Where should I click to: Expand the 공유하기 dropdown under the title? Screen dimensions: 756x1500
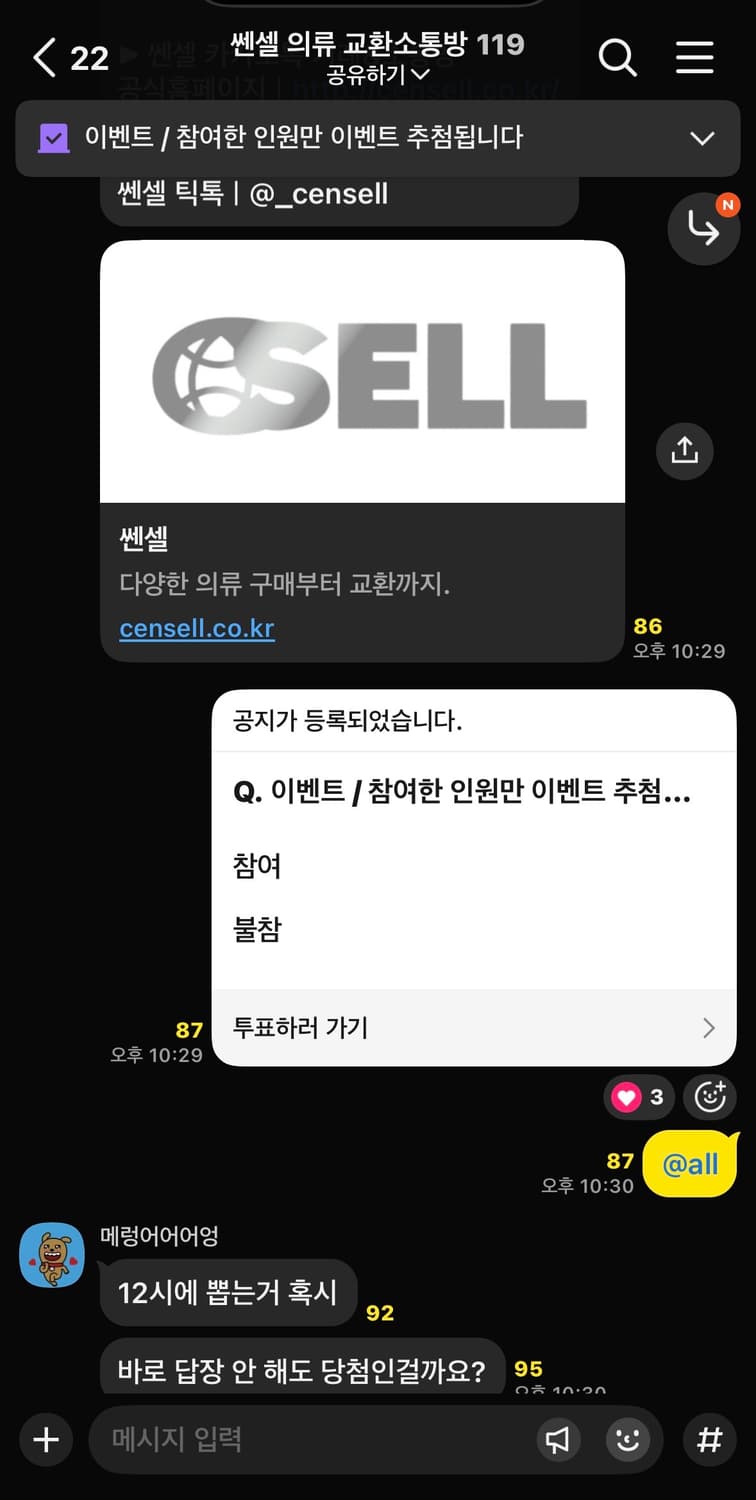click(x=378, y=74)
